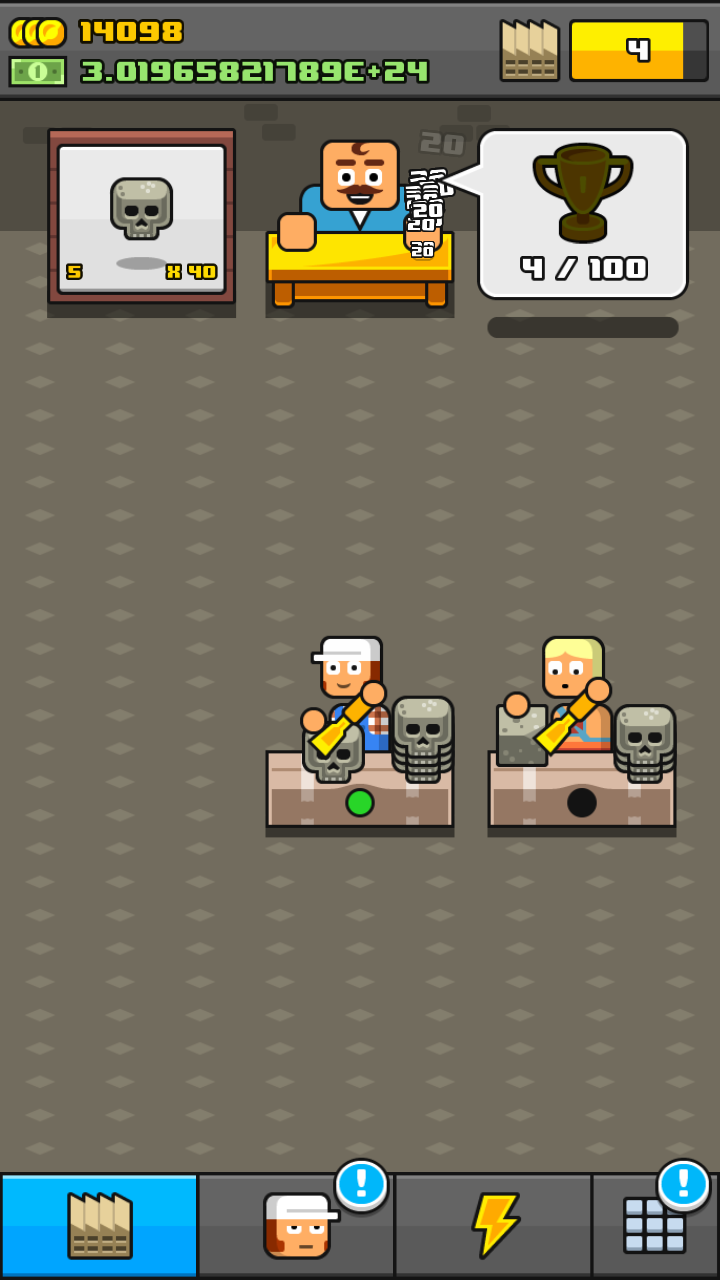Tap the yellow crate counter at top
This screenshot has width=720, height=1280.
click(x=638, y=51)
